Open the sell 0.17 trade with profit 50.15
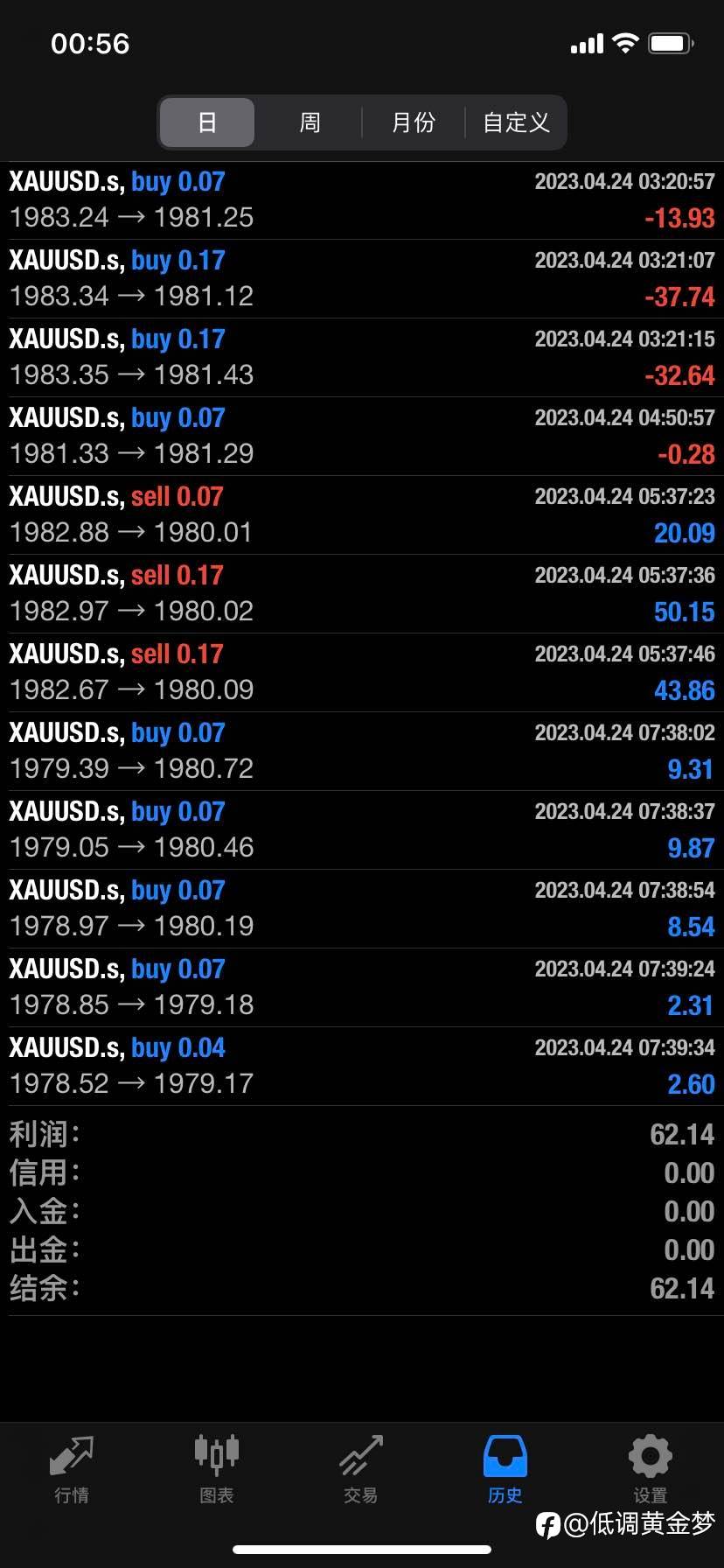The image size is (724, 1568). (362, 594)
